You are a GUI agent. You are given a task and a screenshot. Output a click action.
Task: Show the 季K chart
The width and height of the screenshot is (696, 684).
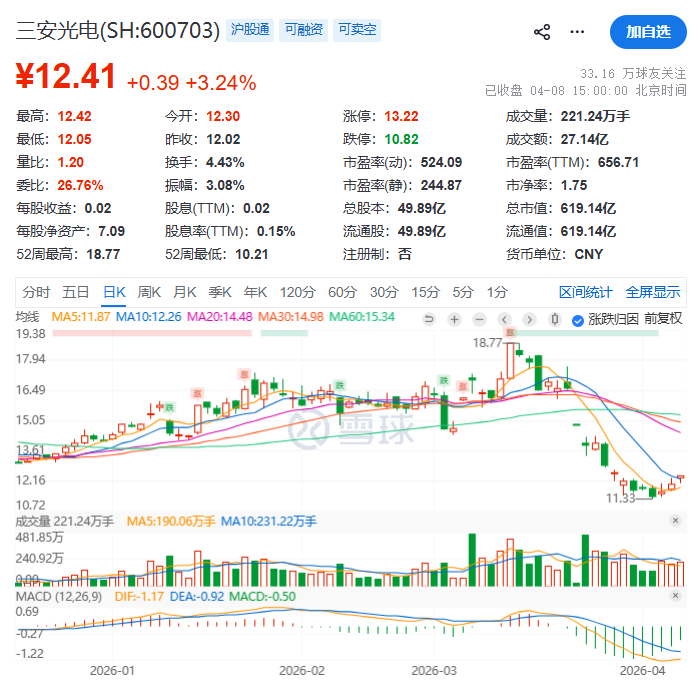[219, 292]
